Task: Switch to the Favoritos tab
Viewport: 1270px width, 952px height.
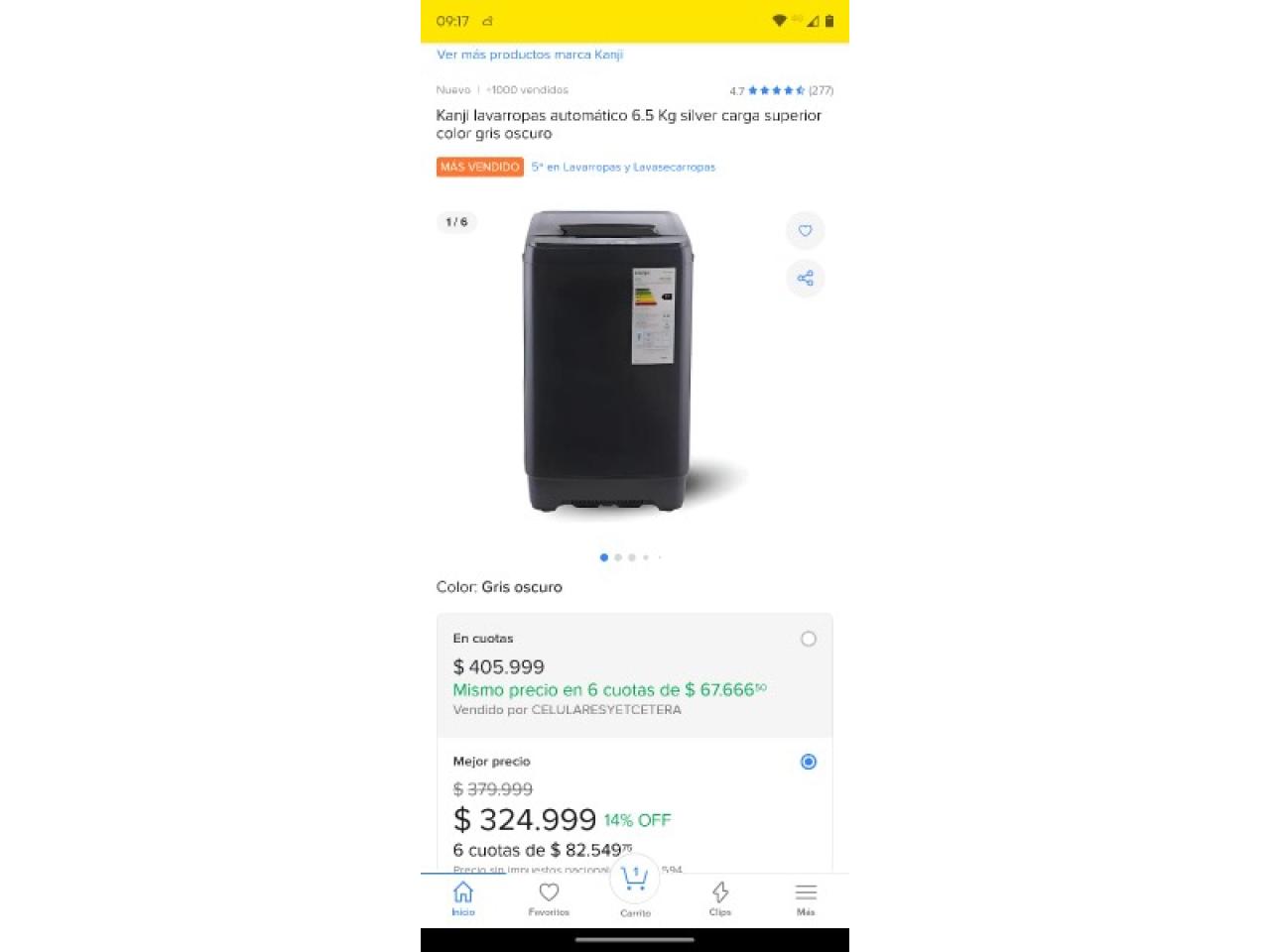Action: click(549, 898)
